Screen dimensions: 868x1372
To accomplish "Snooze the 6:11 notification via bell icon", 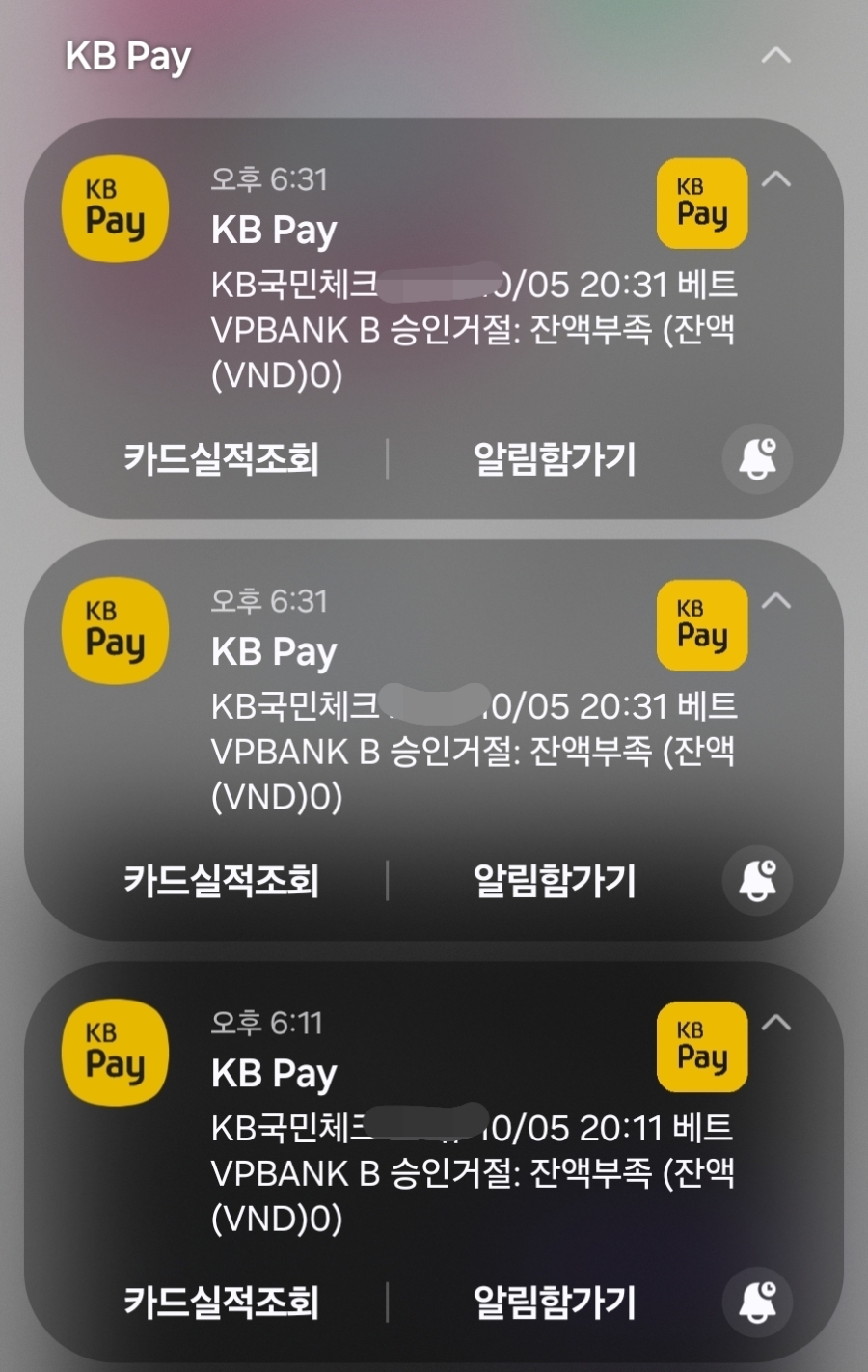I will click(x=757, y=1302).
